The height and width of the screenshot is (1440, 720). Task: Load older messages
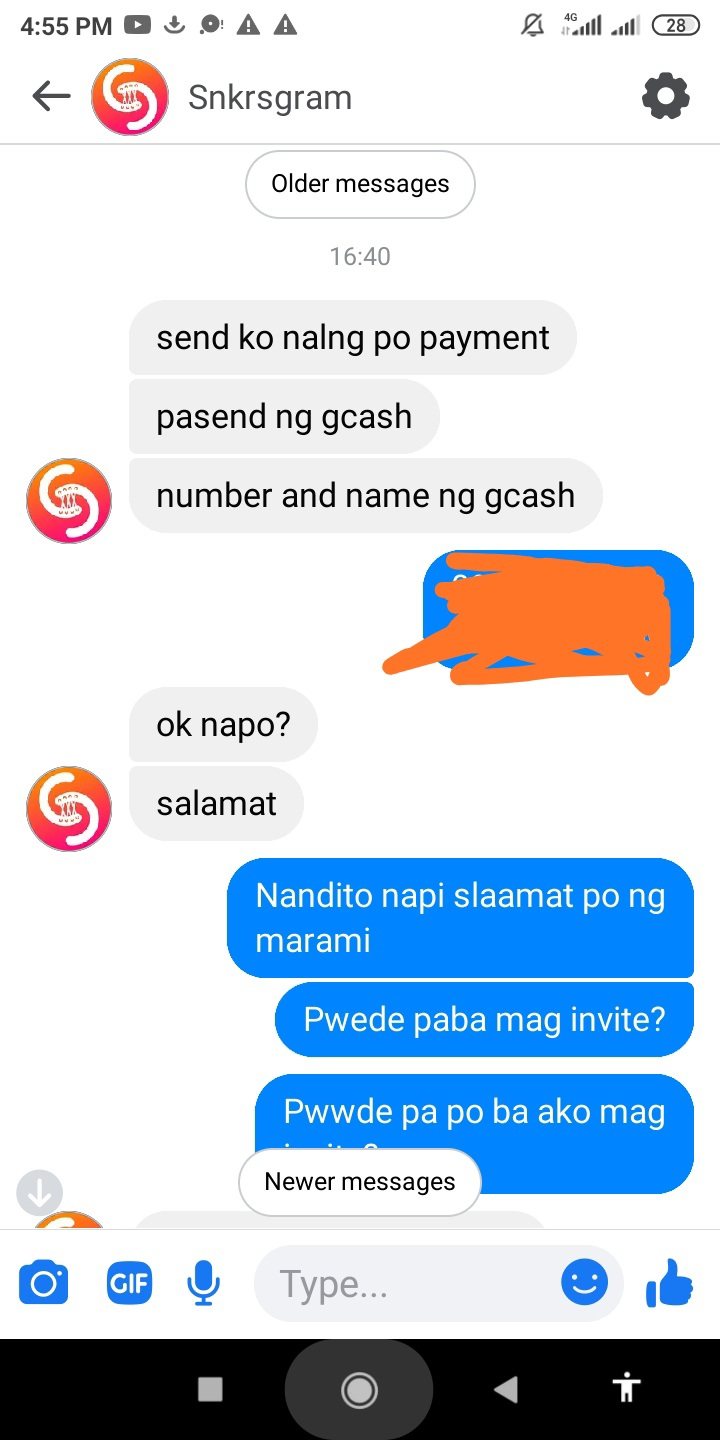click(x=360, y=184)
